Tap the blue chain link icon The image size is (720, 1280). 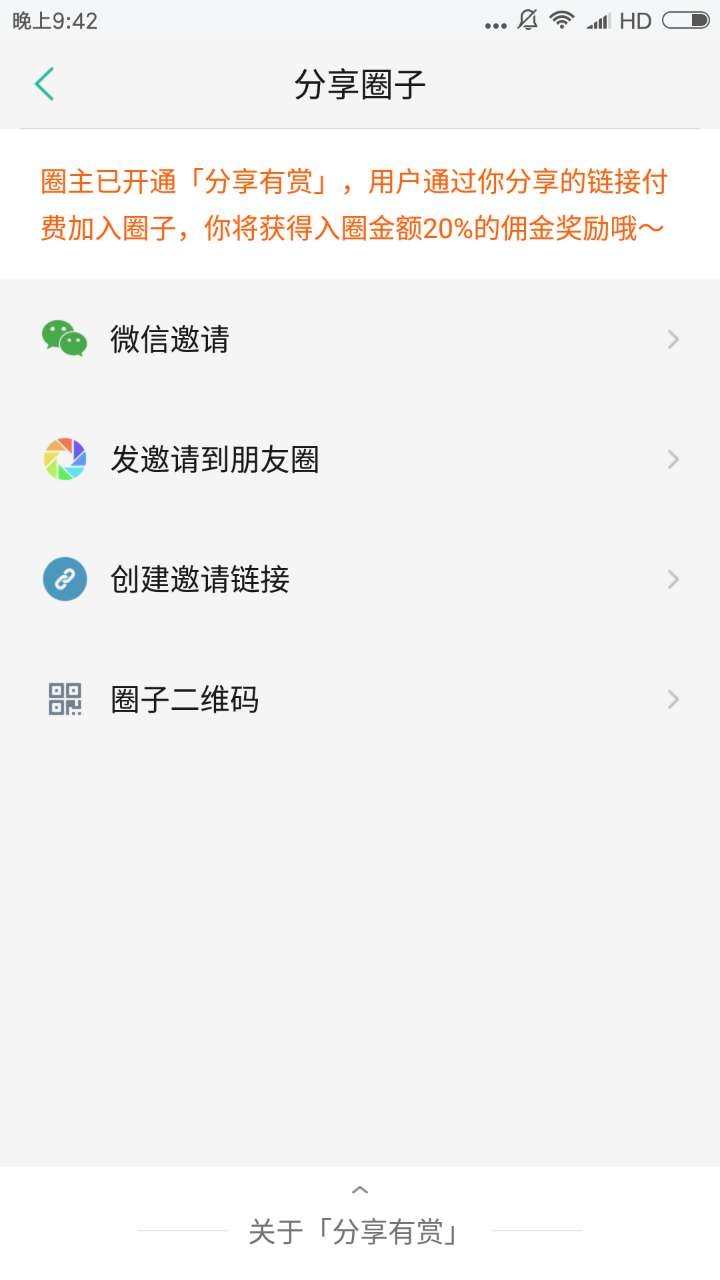[63, 579]
